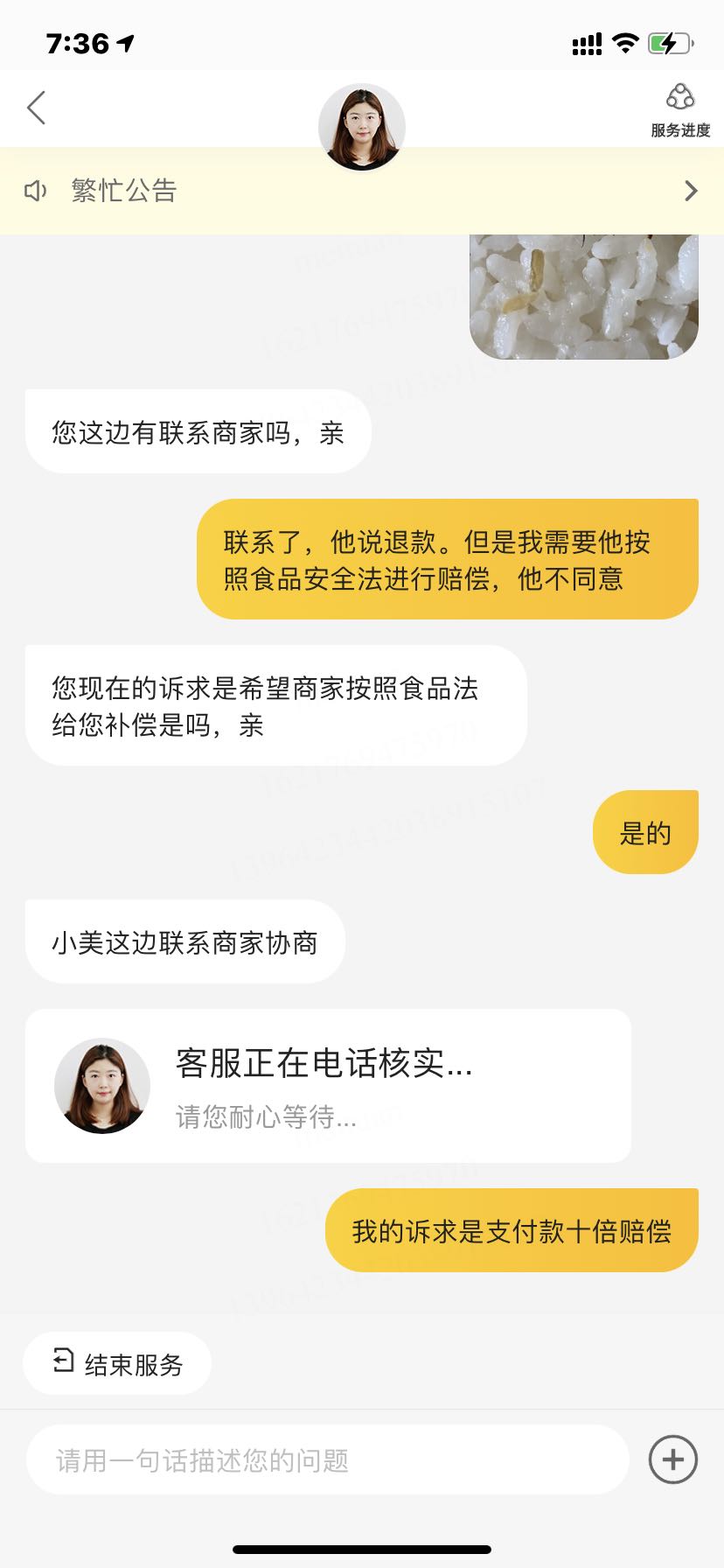Image resolution: width=724 pixels, height=1568 pixels.
Task: Expand the 繁忙公告 busy announcement banner
Action: point(362,191)
